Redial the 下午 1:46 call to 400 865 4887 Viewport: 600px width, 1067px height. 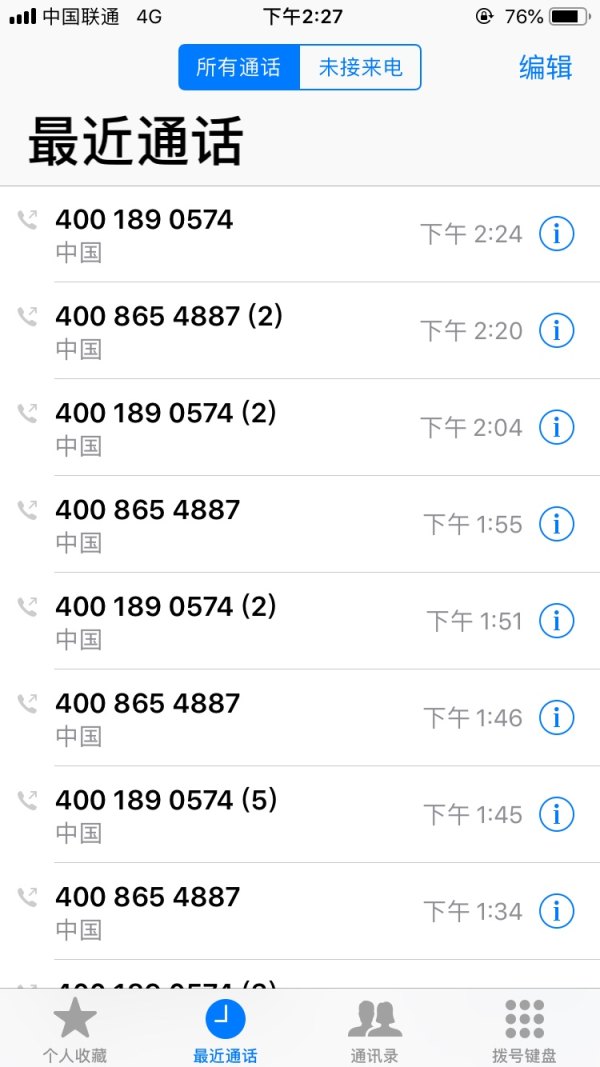point(147,704)
